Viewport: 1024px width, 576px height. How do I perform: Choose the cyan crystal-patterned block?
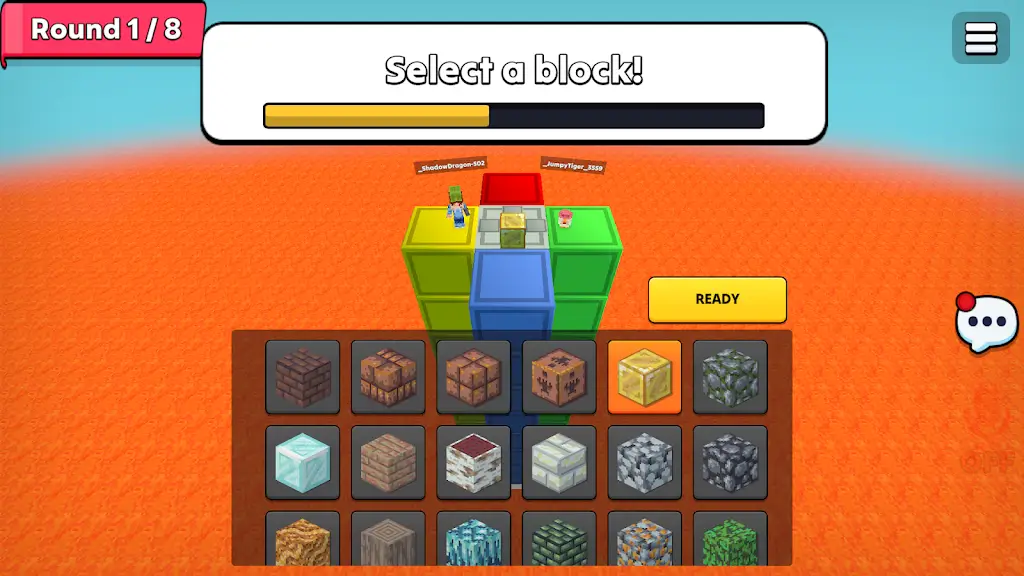pyautogui.click(x=474, y=540)
